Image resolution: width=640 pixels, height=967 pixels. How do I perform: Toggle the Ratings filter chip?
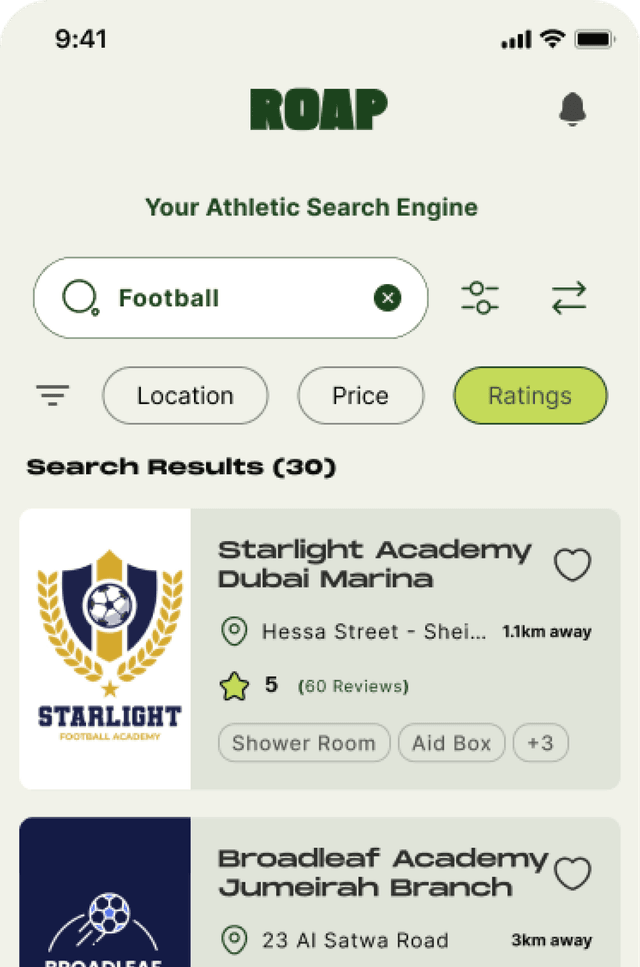tap(530, 396)
